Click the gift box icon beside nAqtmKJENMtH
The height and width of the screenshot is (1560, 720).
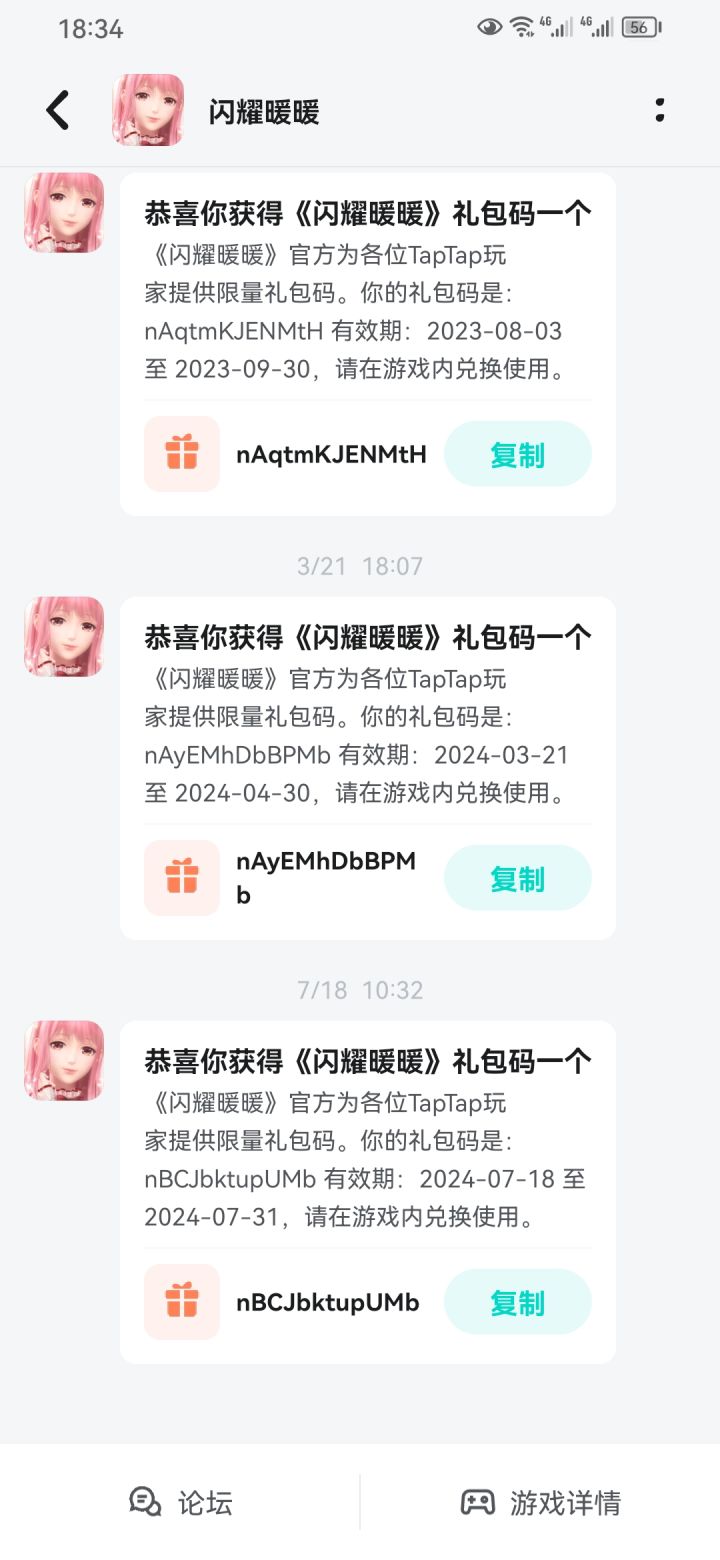point(181,454)
